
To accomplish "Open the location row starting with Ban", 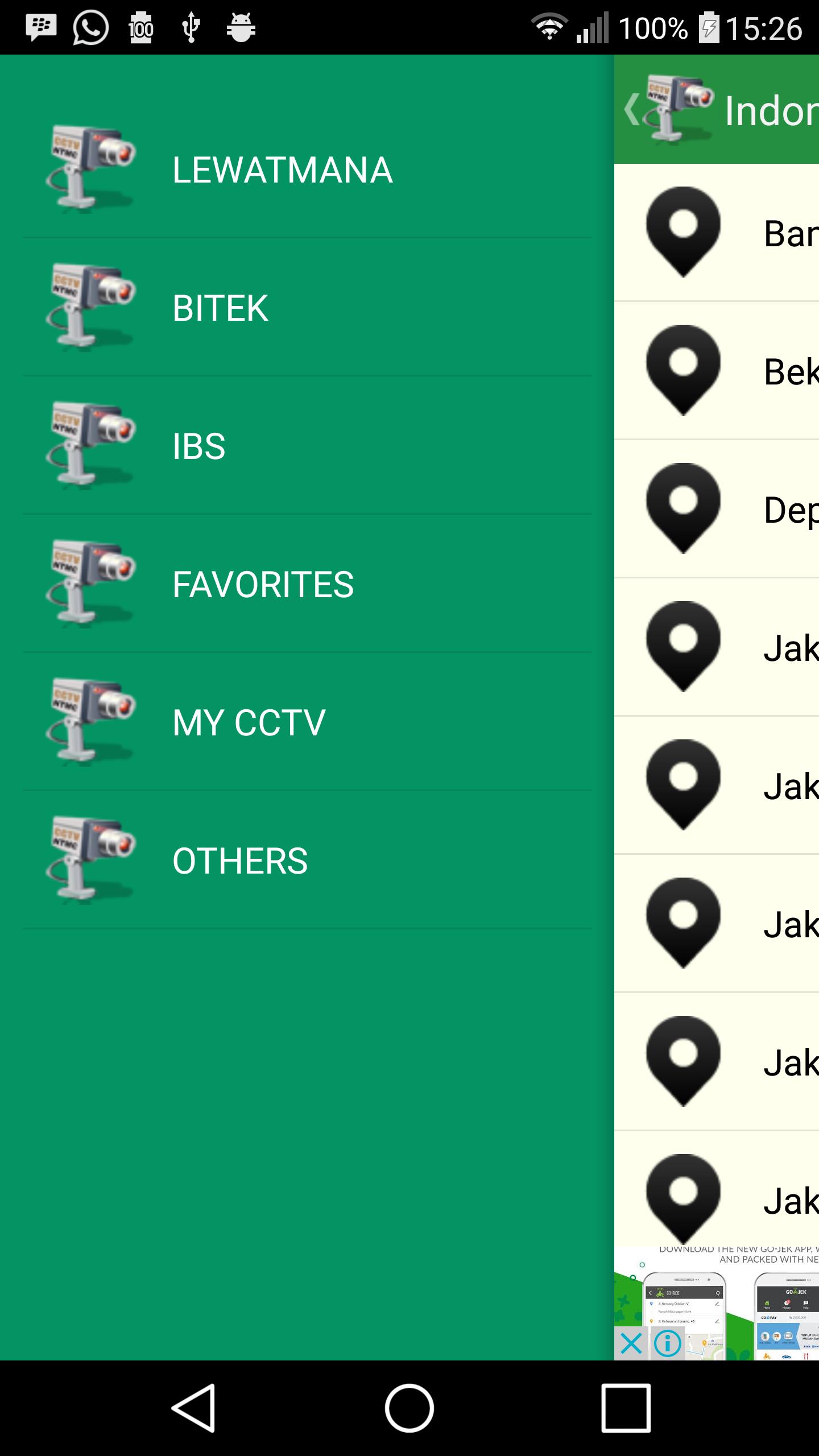I will (x=717, y=233).
